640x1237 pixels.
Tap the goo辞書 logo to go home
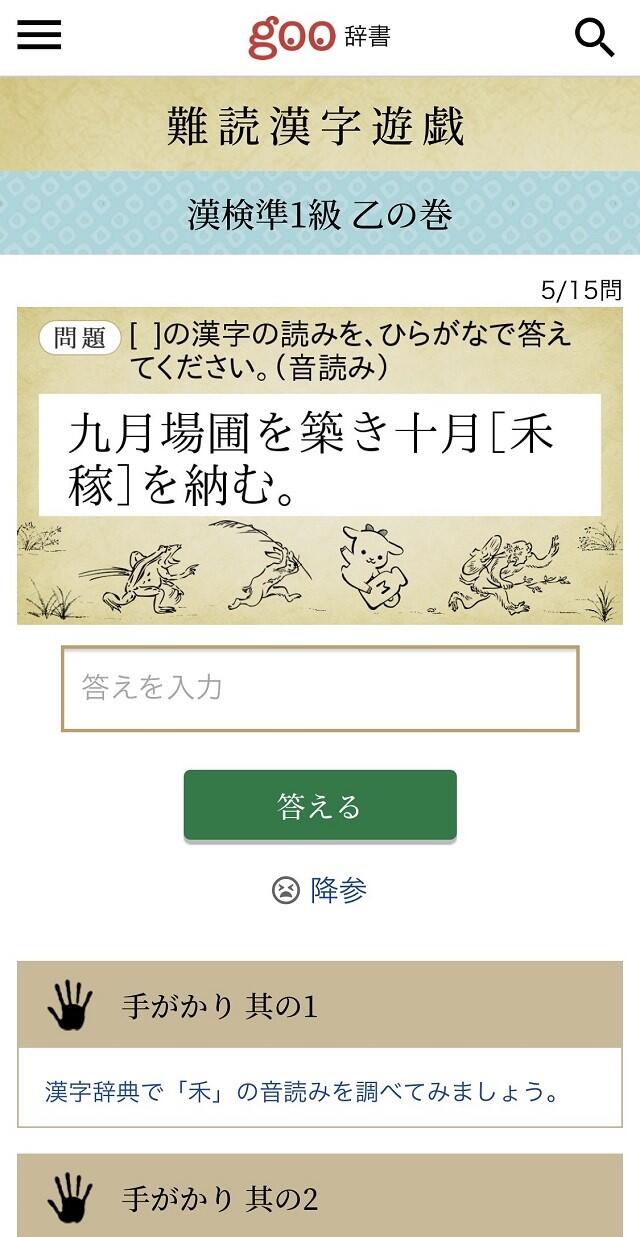[319, 38]
